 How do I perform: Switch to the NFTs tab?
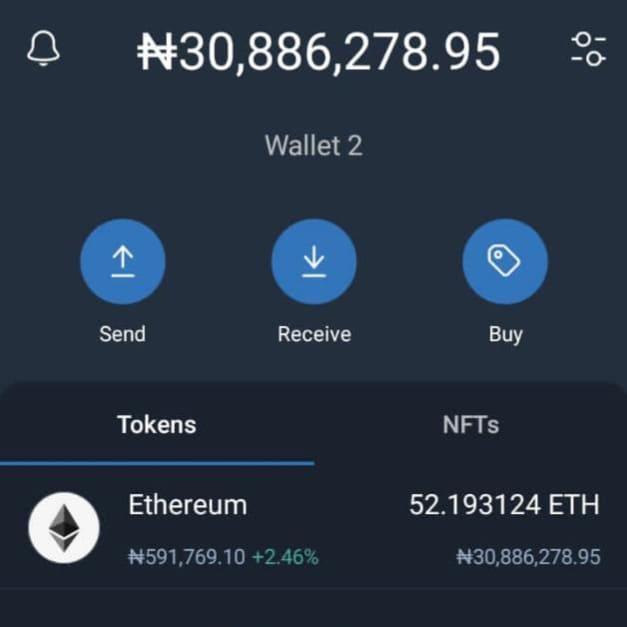(470, 425)
